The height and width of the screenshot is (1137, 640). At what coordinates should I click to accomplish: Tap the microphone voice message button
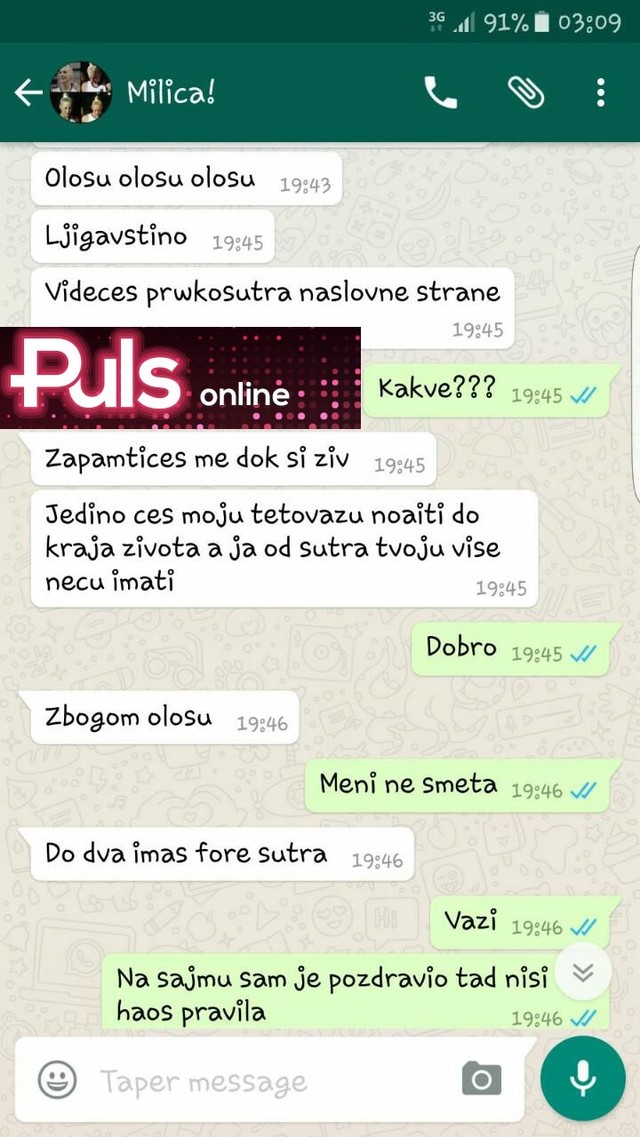point(583,1078)
